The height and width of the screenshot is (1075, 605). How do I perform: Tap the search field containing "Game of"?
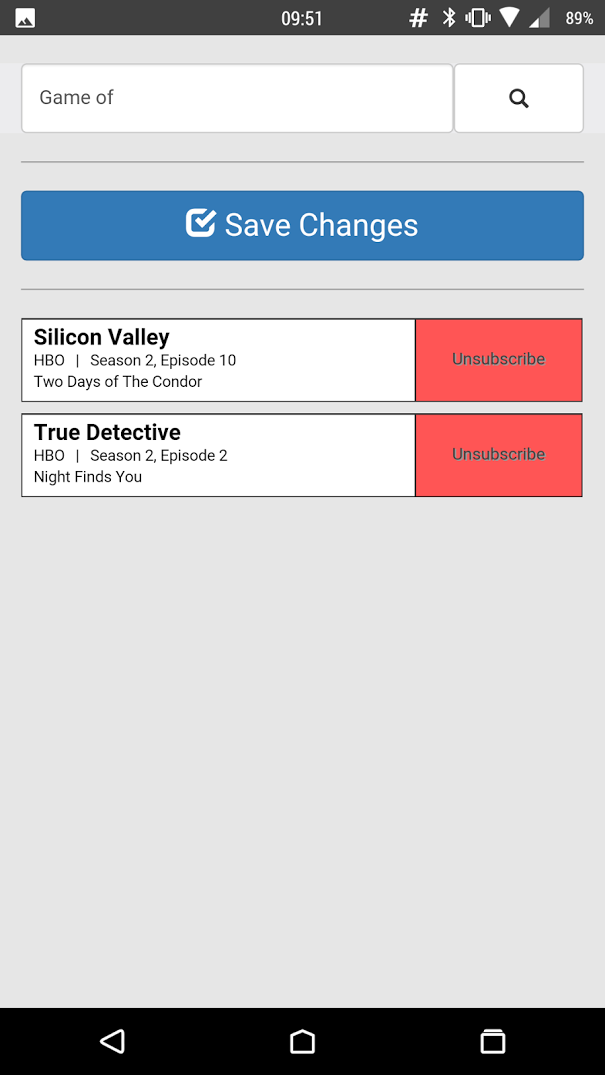(237, 98)
